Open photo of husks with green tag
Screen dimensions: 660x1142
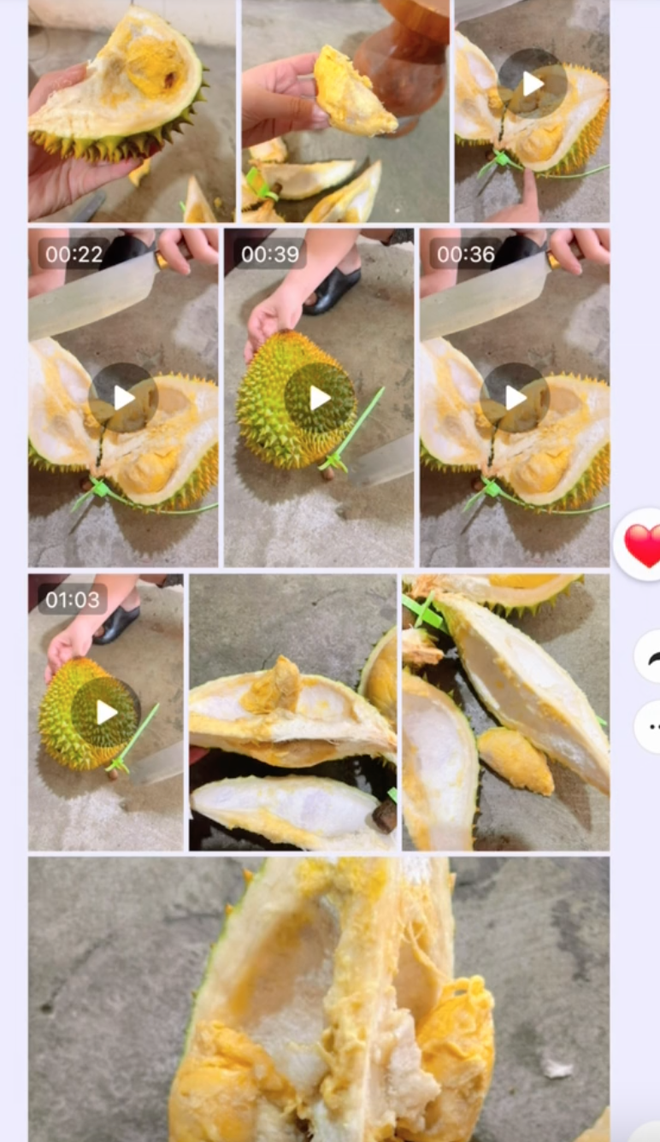click(505, 712)
